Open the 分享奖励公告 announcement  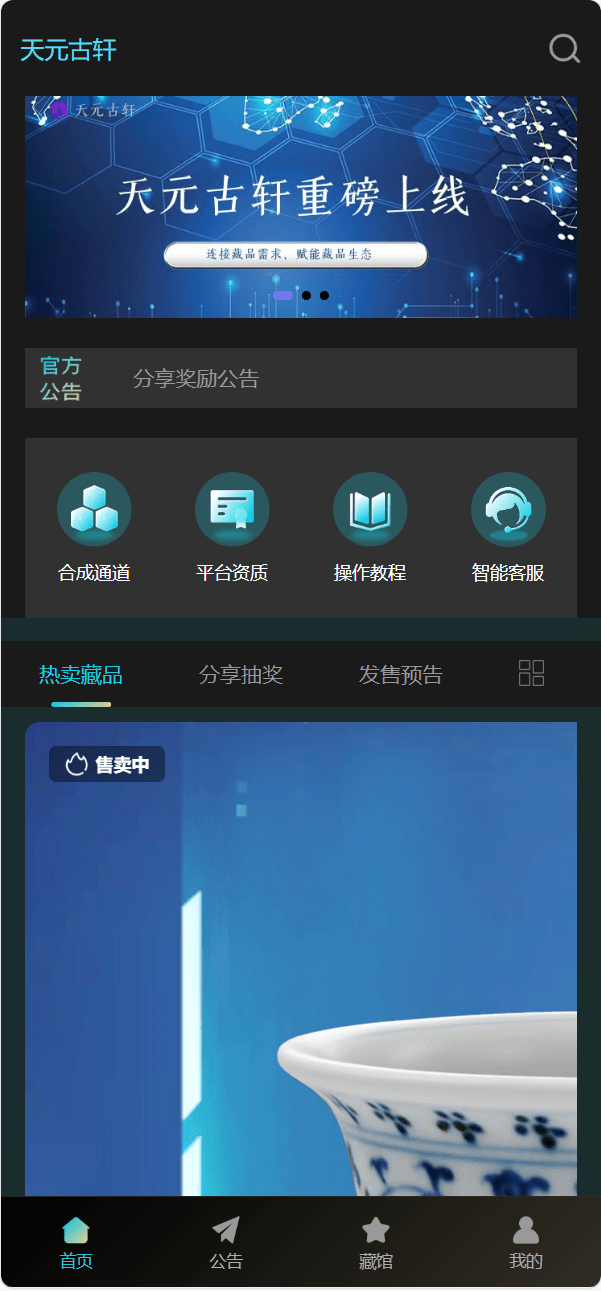196,379
